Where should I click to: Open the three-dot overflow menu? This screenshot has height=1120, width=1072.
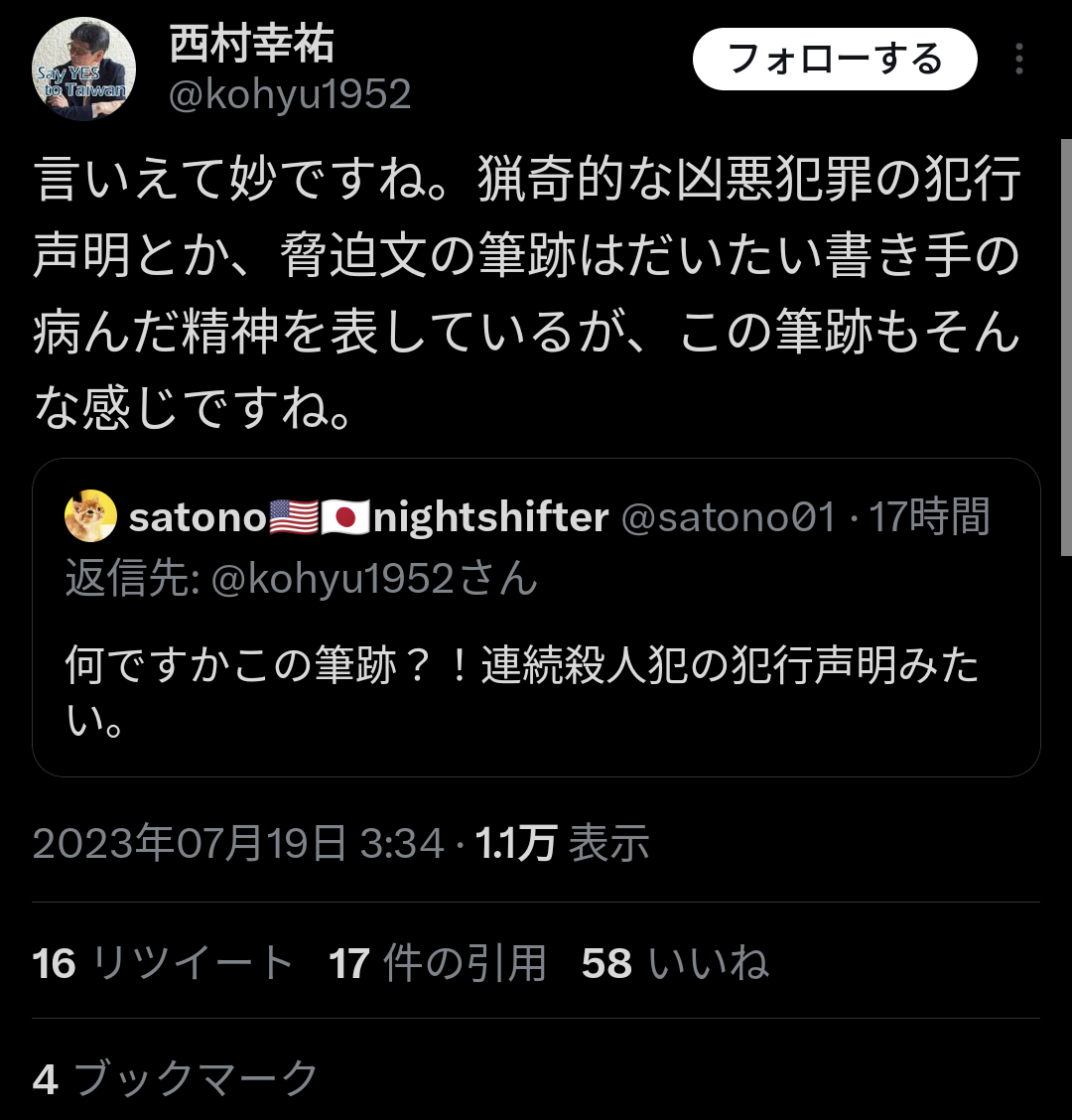1019,59
